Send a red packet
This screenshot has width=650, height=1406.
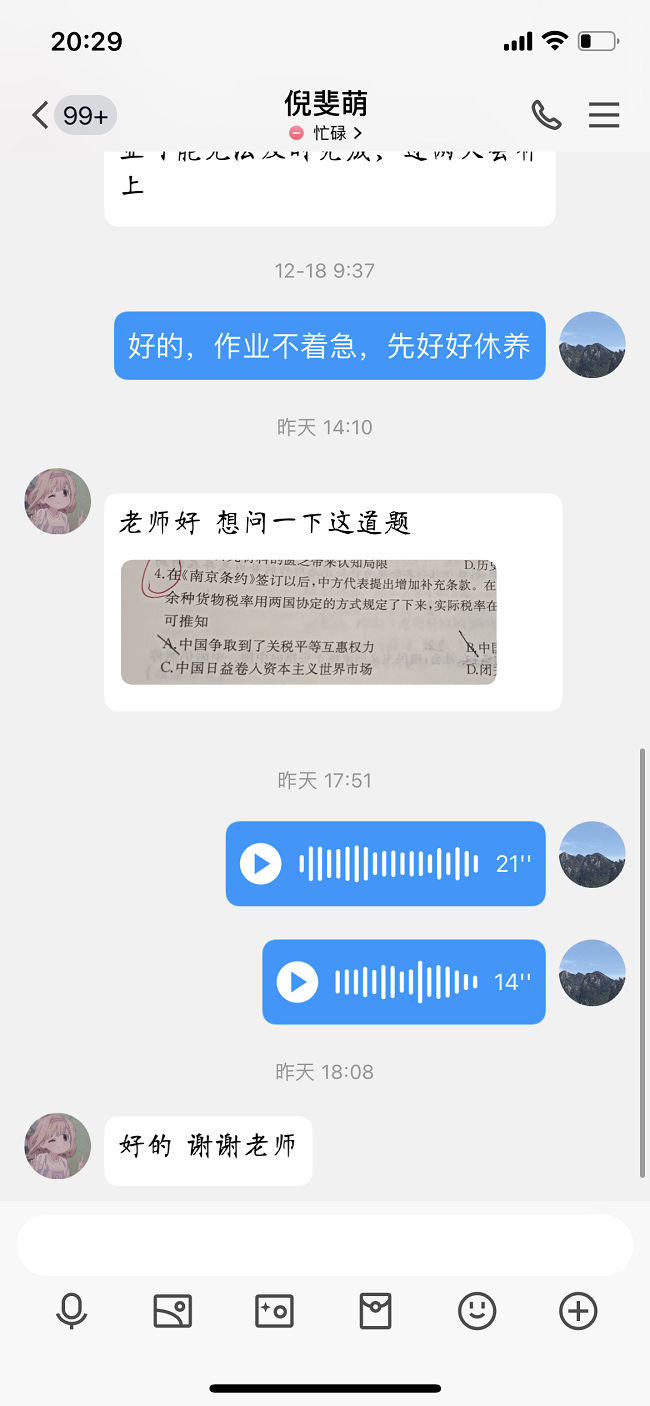coord(375,1310)
